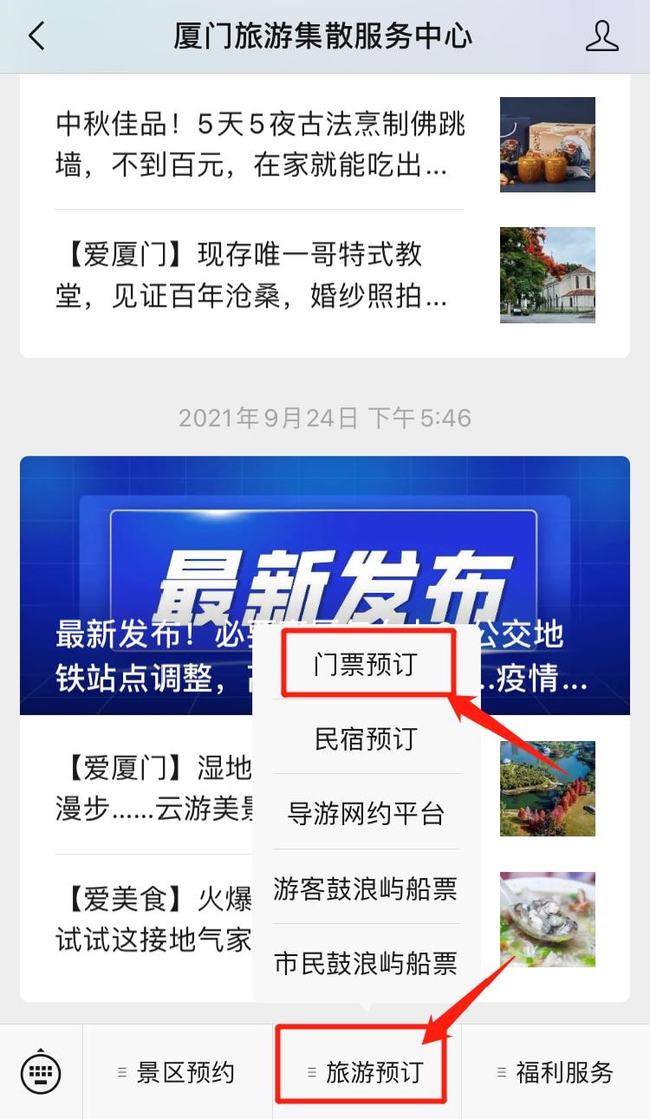The image size is (650, 1119).
Task: Switch to keyboard input mode
Action: (41, 1073)
